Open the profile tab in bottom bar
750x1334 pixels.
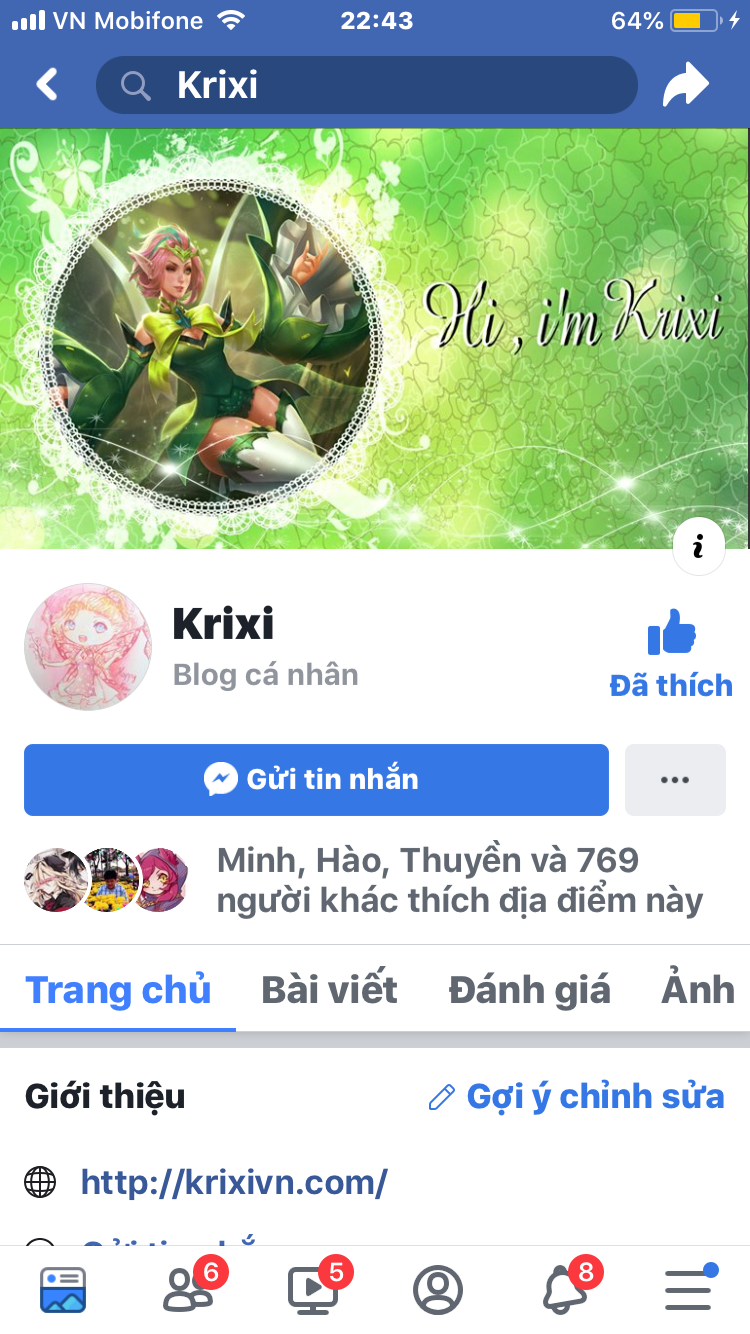(x=438, y=1290)
